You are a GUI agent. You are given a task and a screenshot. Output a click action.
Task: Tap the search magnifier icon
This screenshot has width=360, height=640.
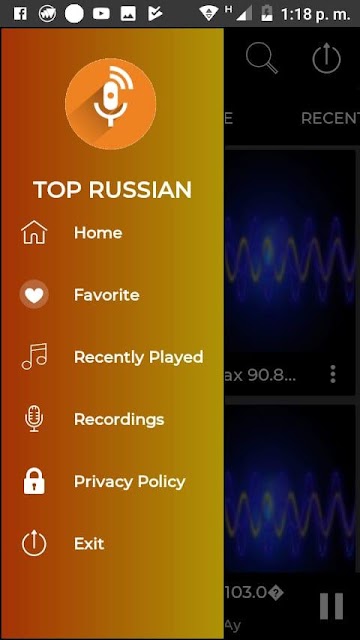click(262, 58)
